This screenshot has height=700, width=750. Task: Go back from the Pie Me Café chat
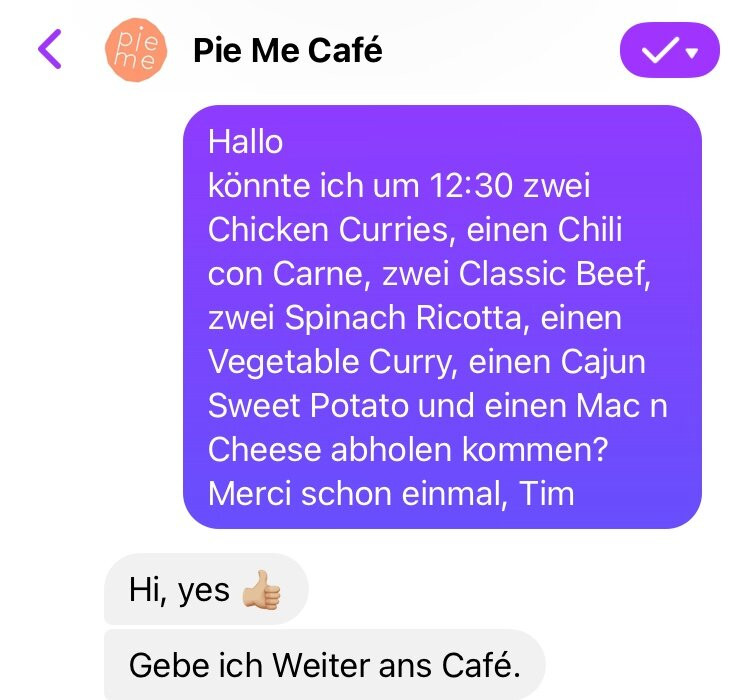(x=50, y=50)
